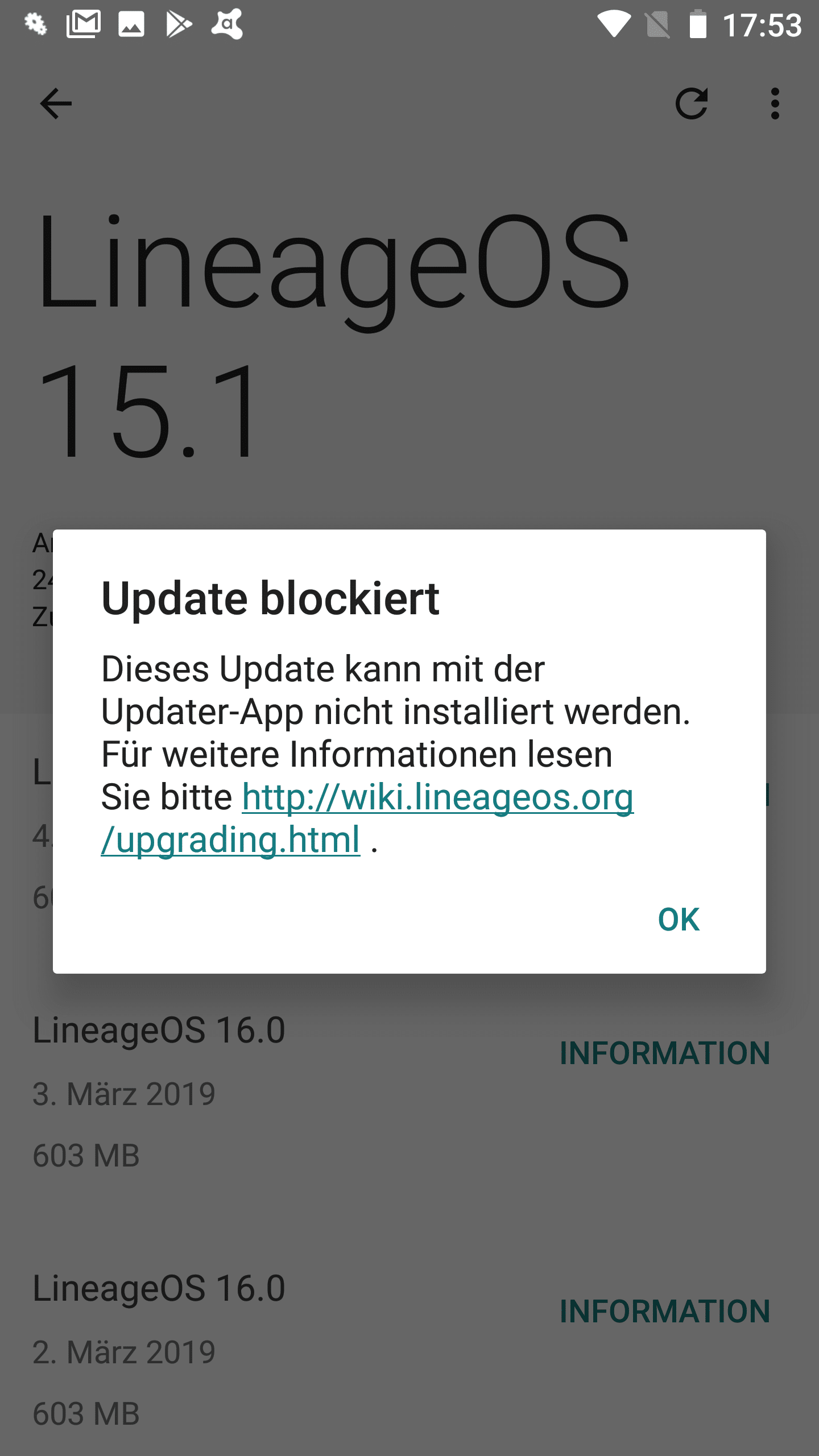Screen dimensions: 819x1456
Task: Open the three-dot overflow menu
Action: (x=775, y=104)
